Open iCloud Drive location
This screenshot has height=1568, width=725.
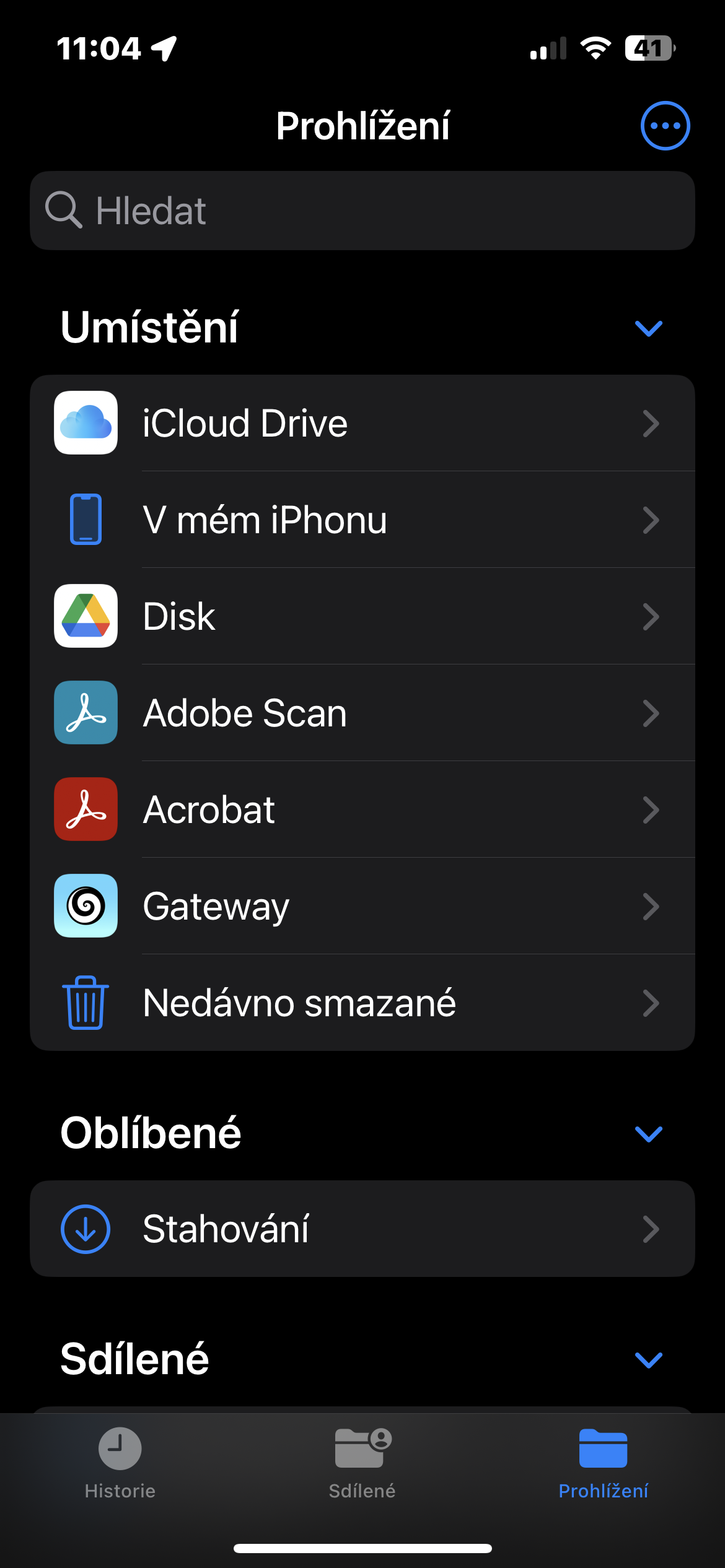(x=362, y=423)
